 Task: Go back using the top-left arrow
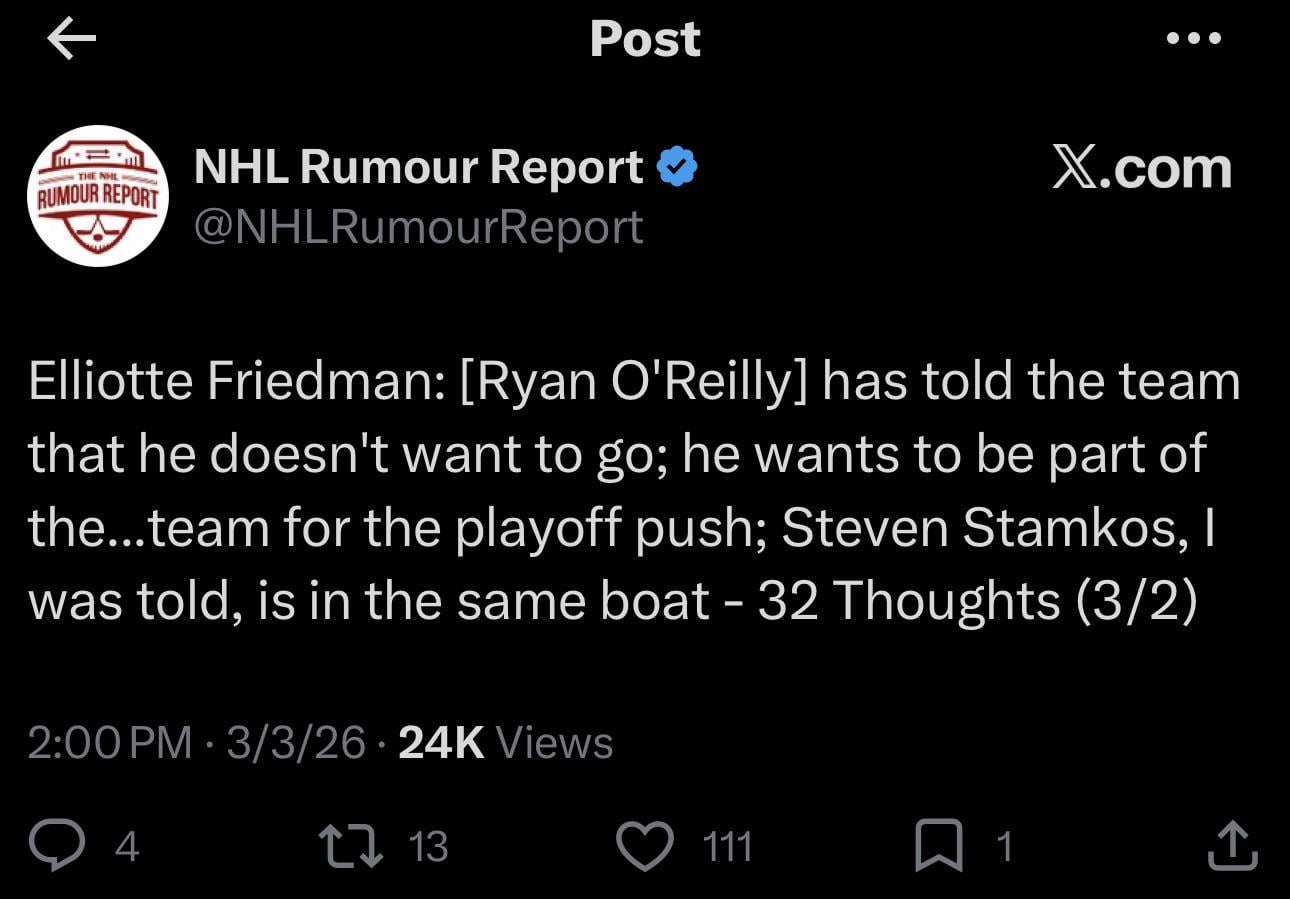click(71, 40)
